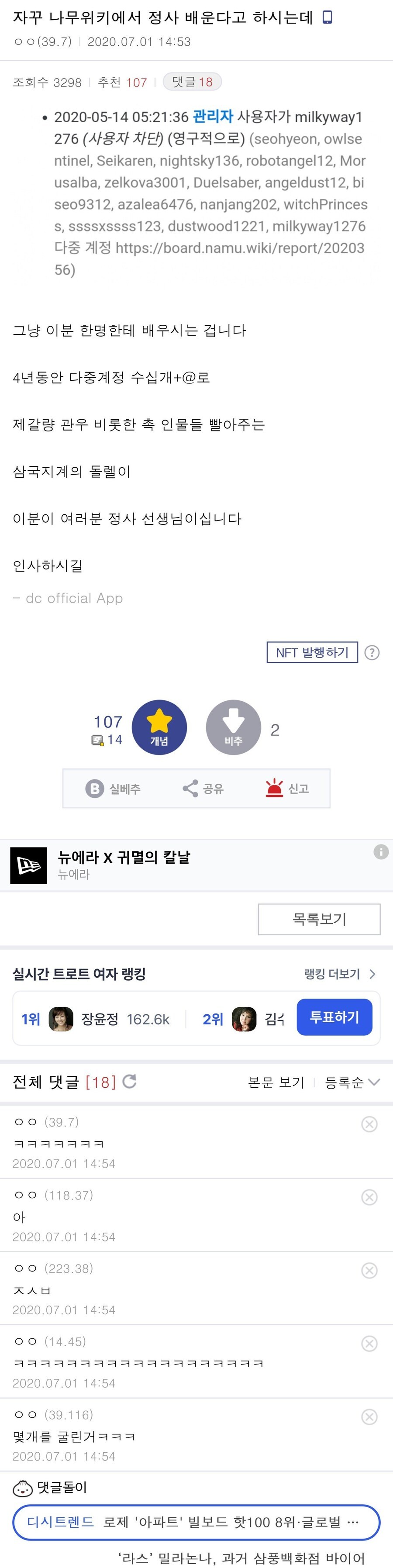Tap the 투표하기 vote button

(x=334, y=1017)
